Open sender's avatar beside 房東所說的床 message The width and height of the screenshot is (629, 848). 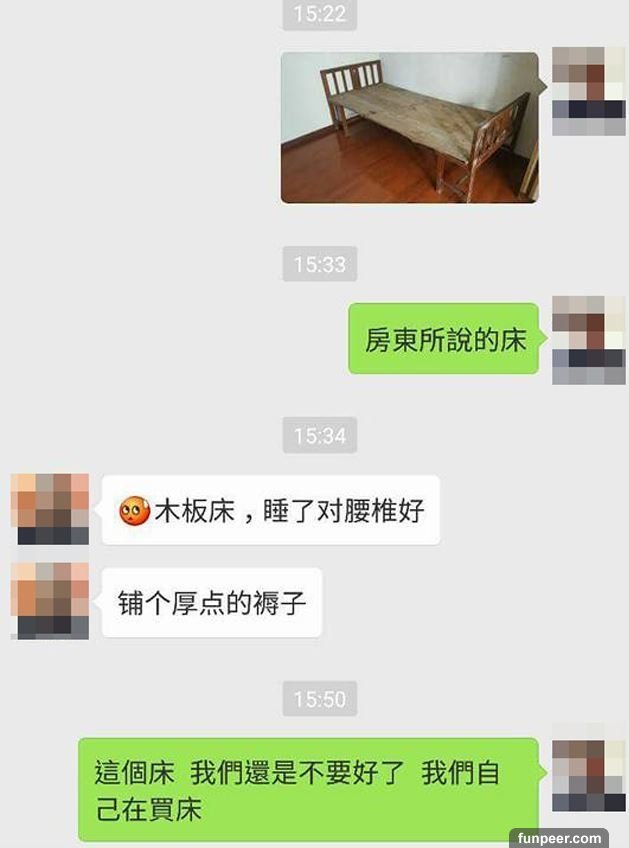(x=589, y=340)
